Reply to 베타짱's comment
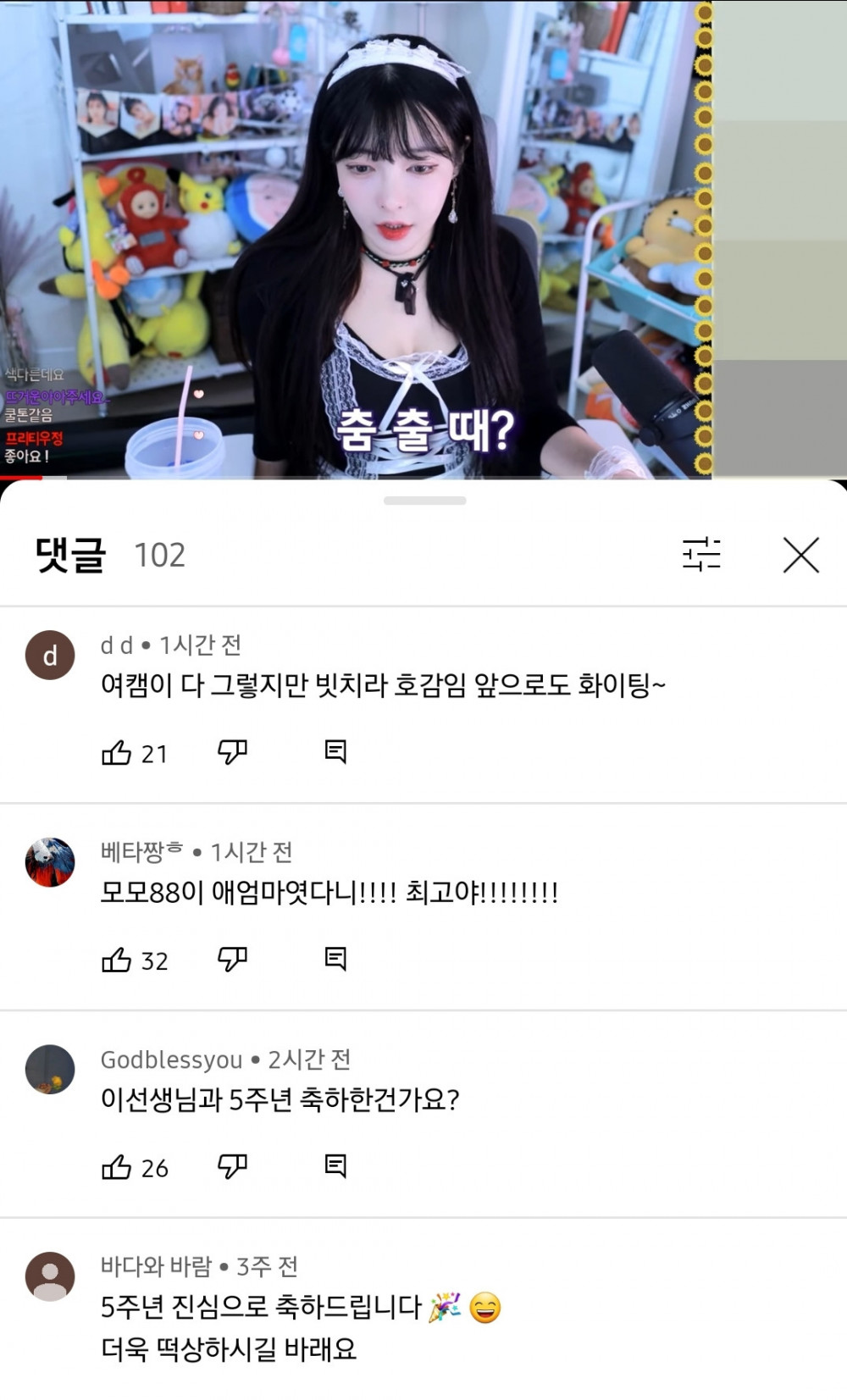 (335, 960)
